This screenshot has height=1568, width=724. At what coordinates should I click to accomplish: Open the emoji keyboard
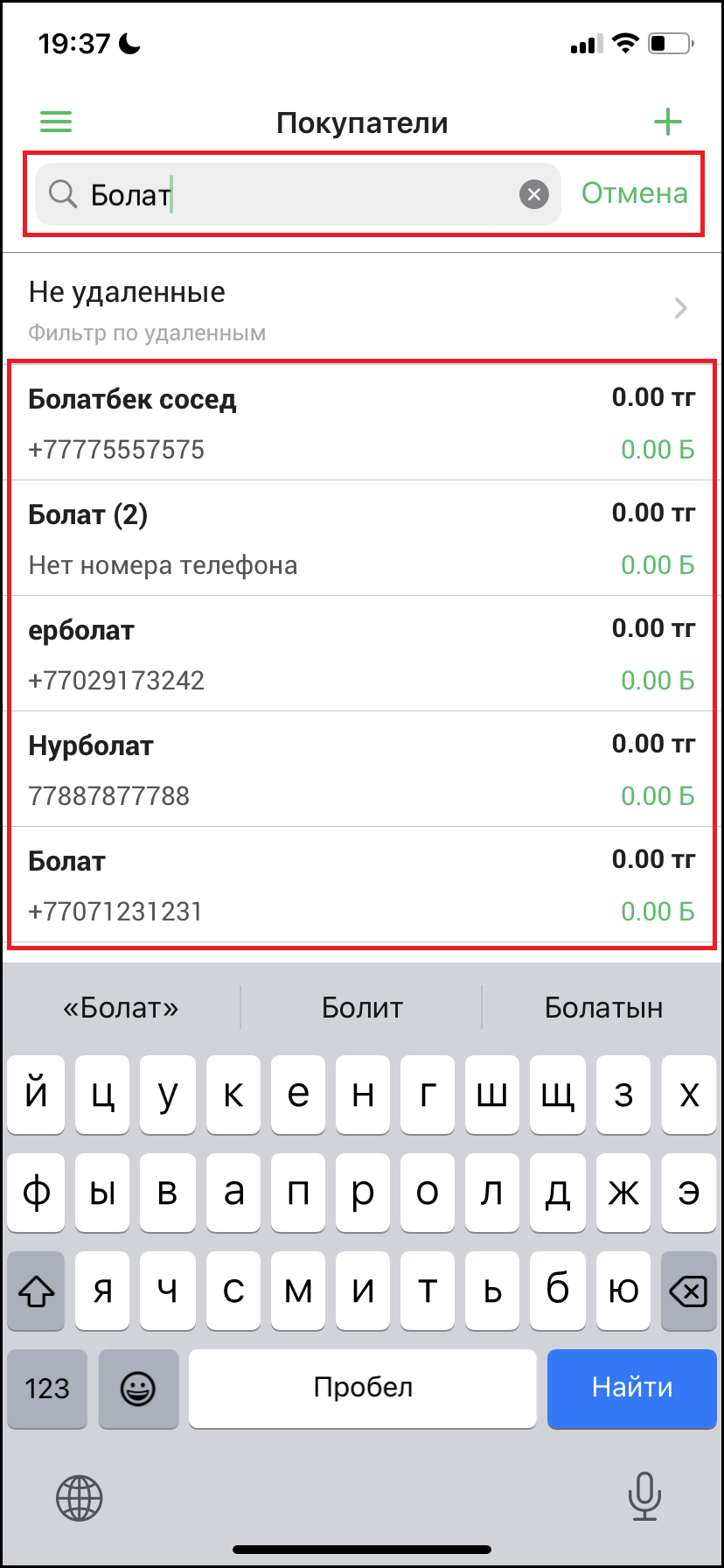pyautogui.click(x=138, y=1388)
